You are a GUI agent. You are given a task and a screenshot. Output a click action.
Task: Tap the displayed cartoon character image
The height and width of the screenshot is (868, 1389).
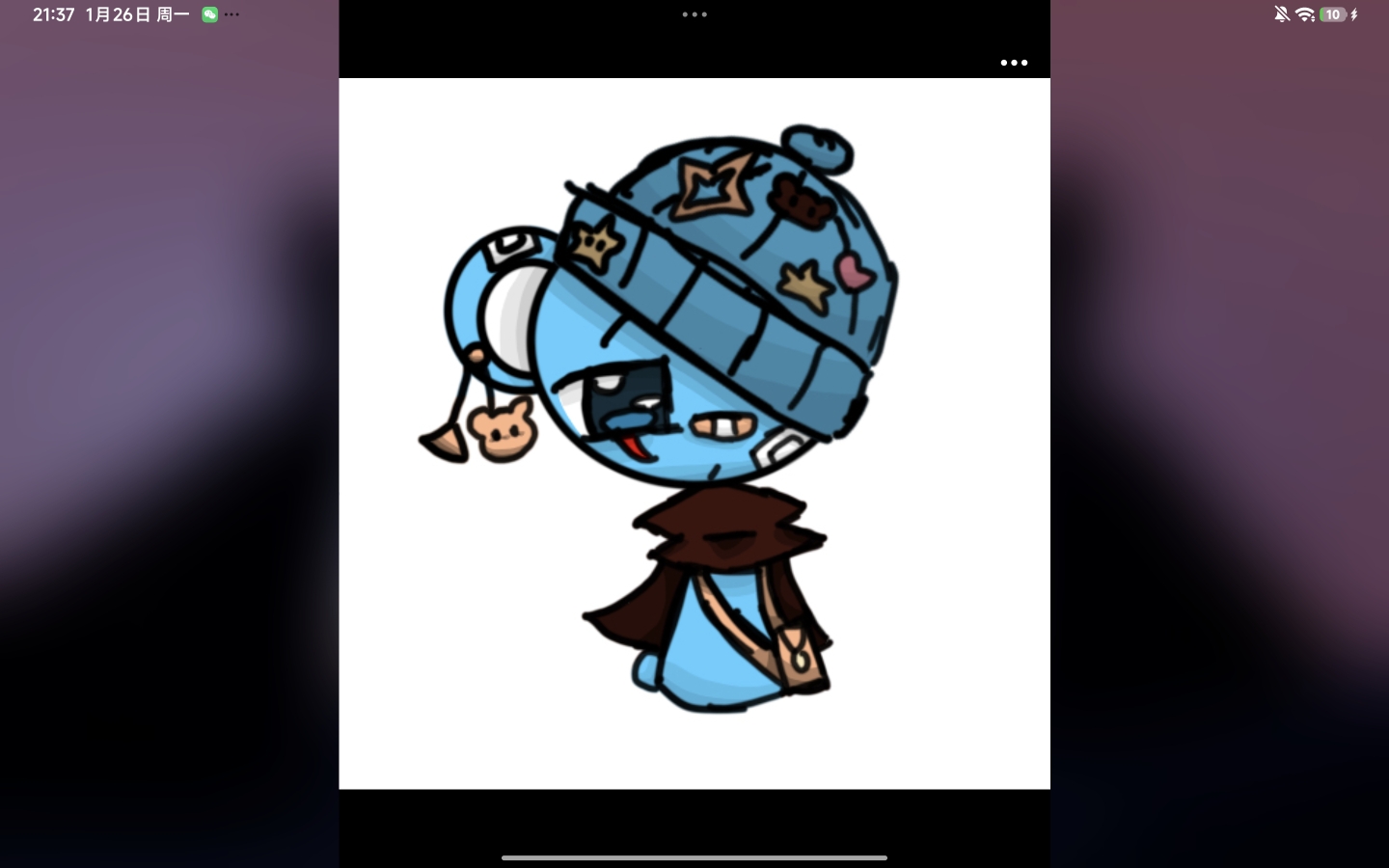tap(694, 434)
